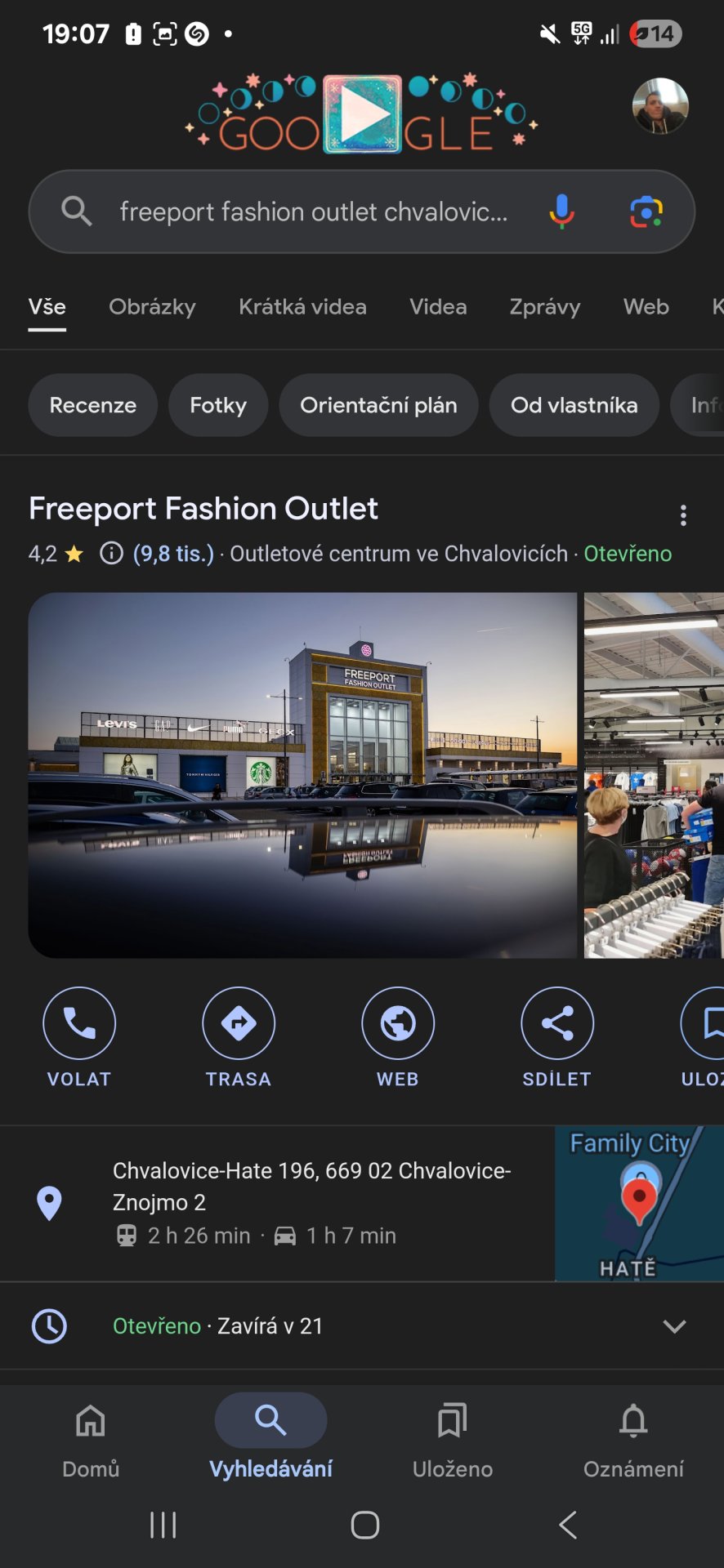Open the Freeport building exterior photo

[x=302, y=775]
